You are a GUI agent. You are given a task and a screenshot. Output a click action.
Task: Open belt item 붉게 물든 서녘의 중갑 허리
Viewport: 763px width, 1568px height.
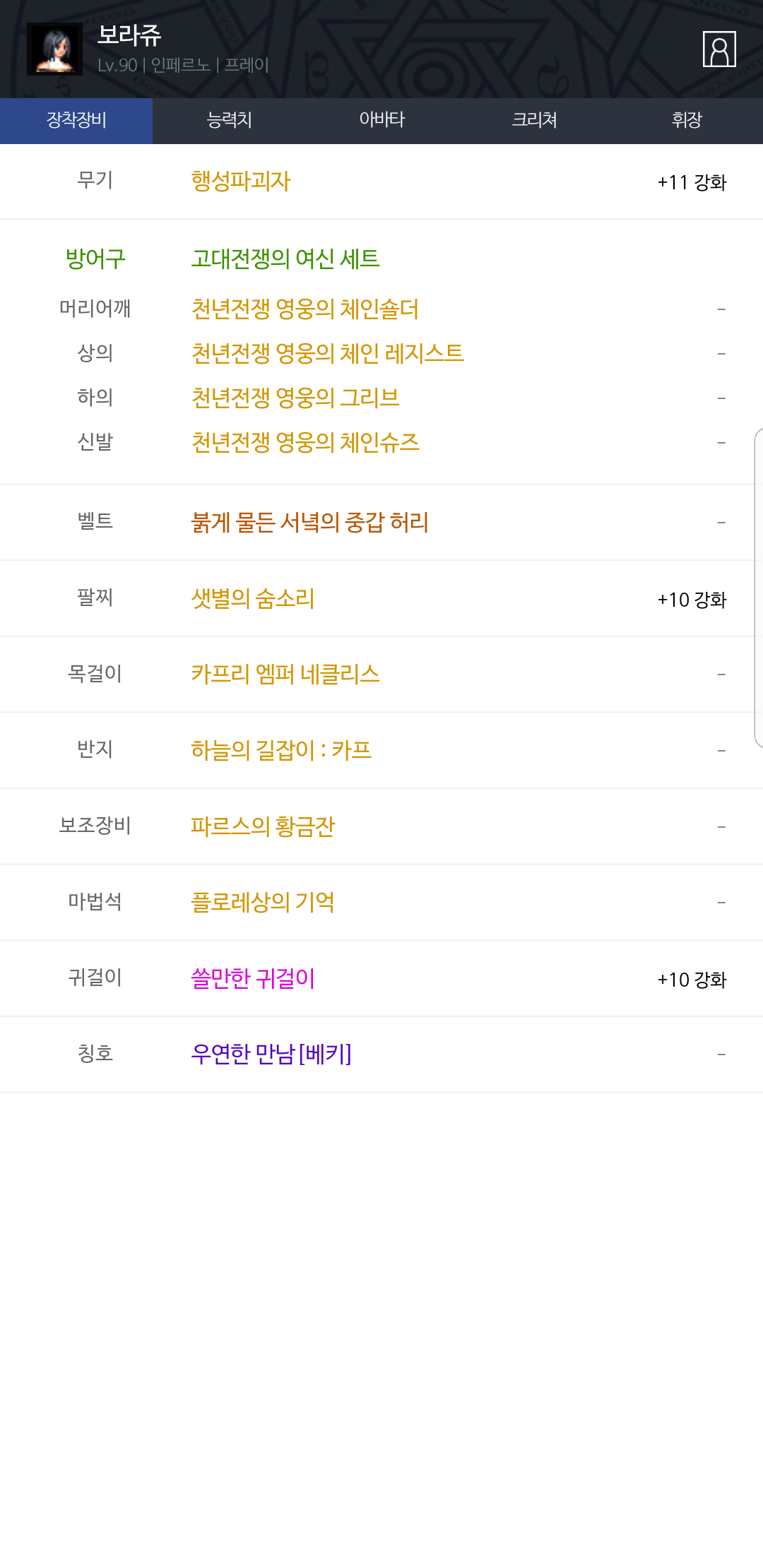(x=310, y=523)
